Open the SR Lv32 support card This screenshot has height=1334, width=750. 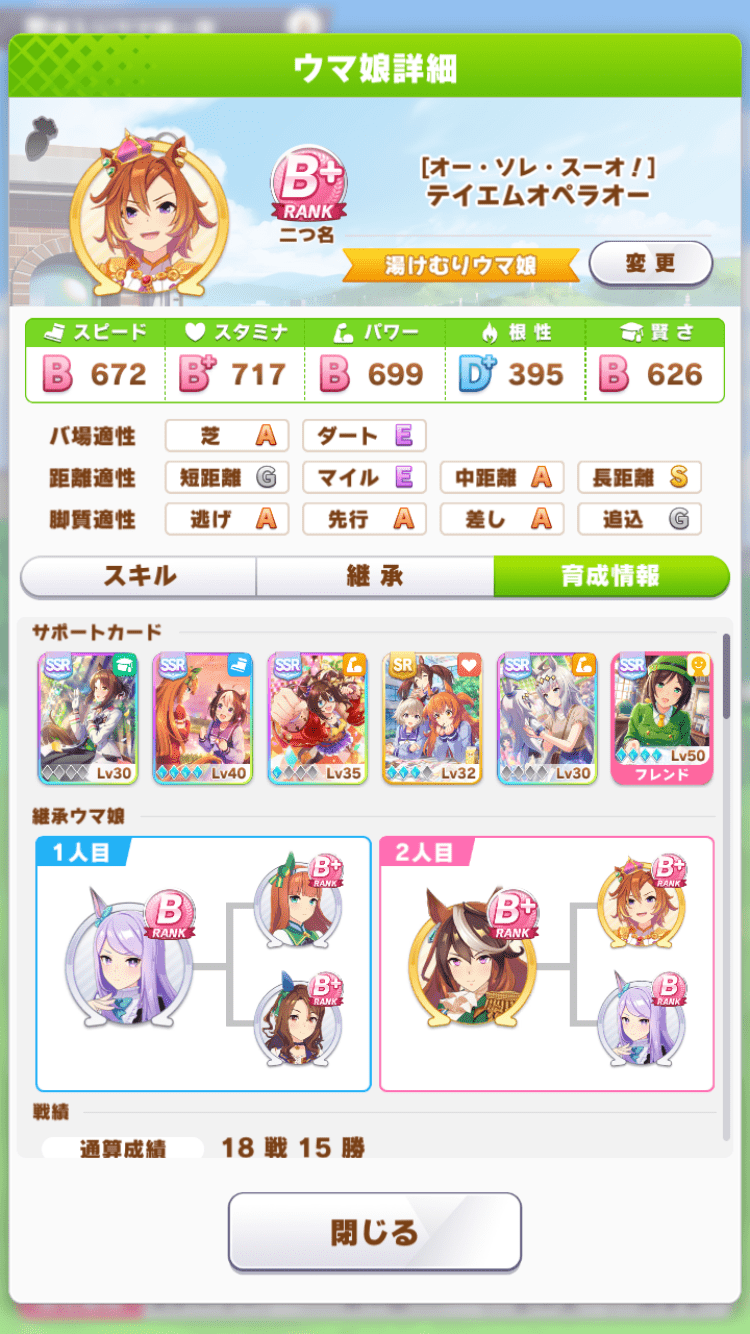(x=432, y=718)
